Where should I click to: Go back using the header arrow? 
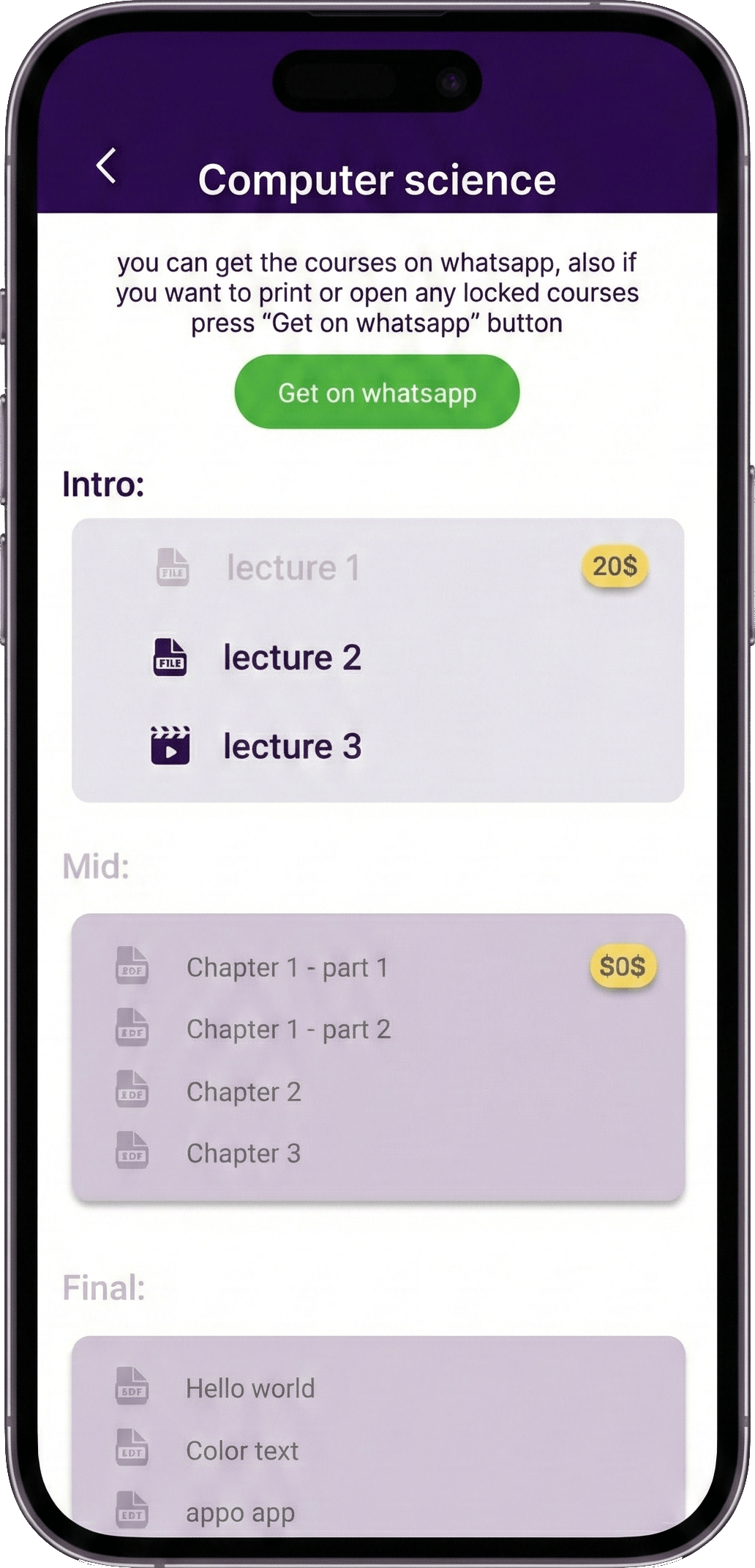point(107,166)
